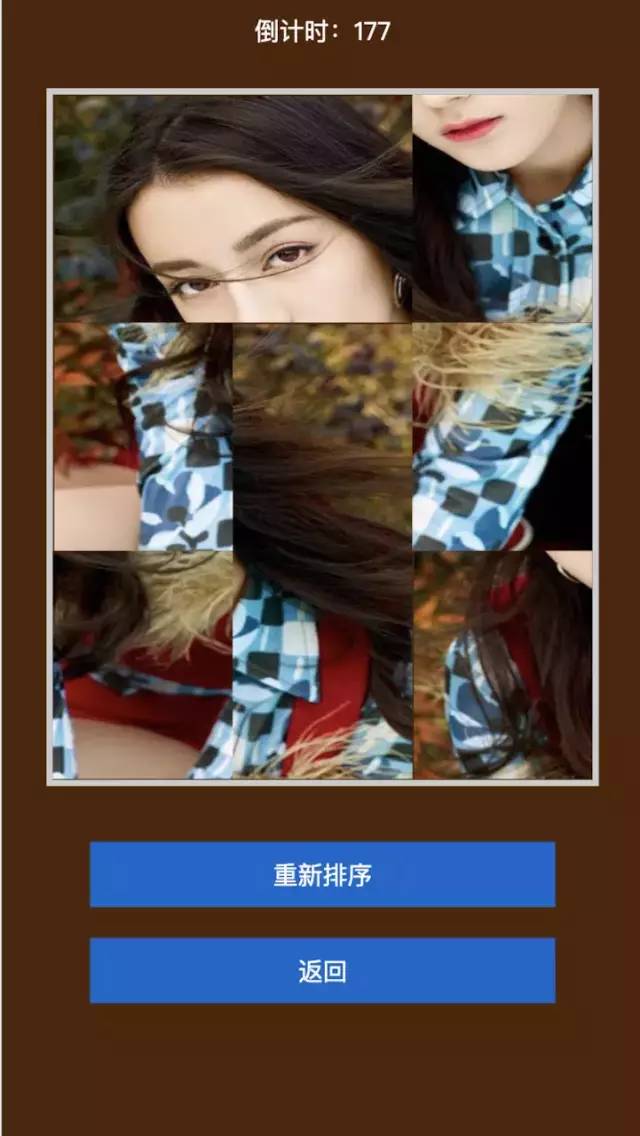Tap the 重新排序 reshuffle button
This screenshot has height=1136, width=640.
[322, 874]
